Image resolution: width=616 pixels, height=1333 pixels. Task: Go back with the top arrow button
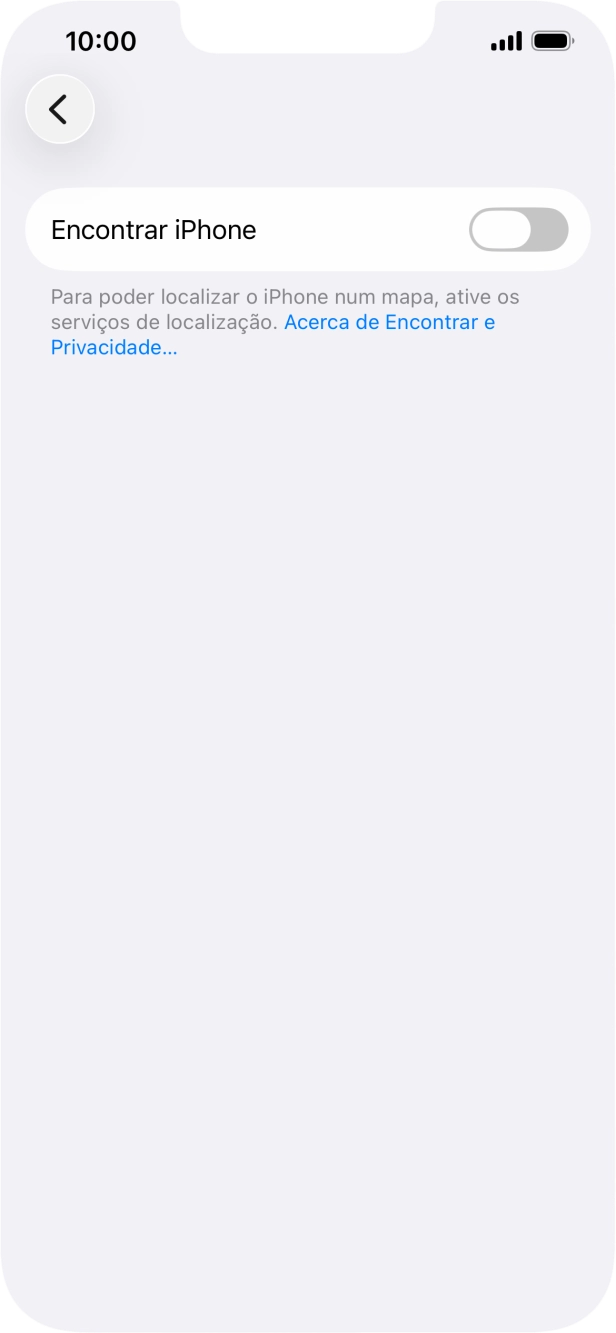pyautogui.click(x=60, y=109)
